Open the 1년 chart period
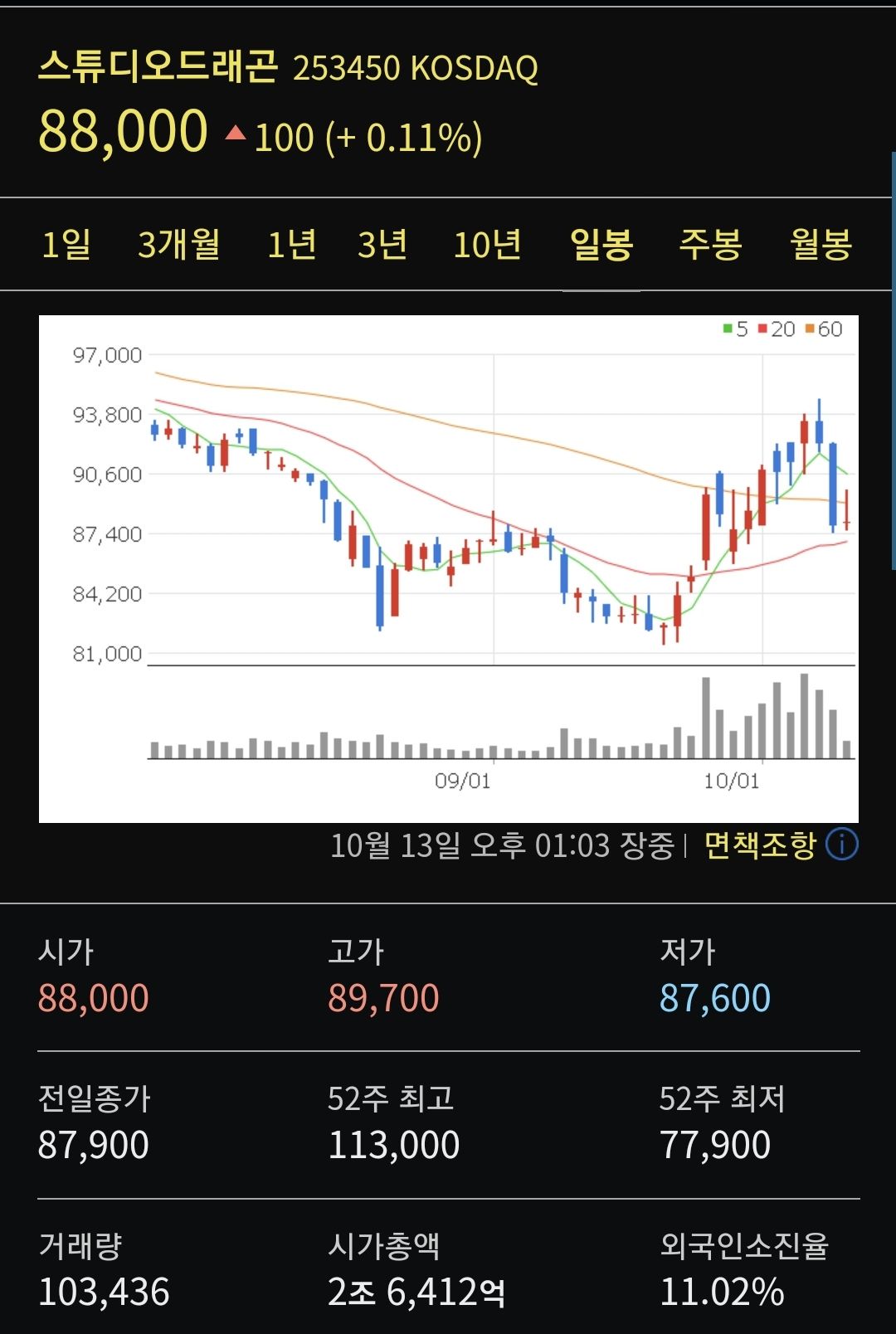The width and height of the screenshot is (896, 1334). coord(291,246)
